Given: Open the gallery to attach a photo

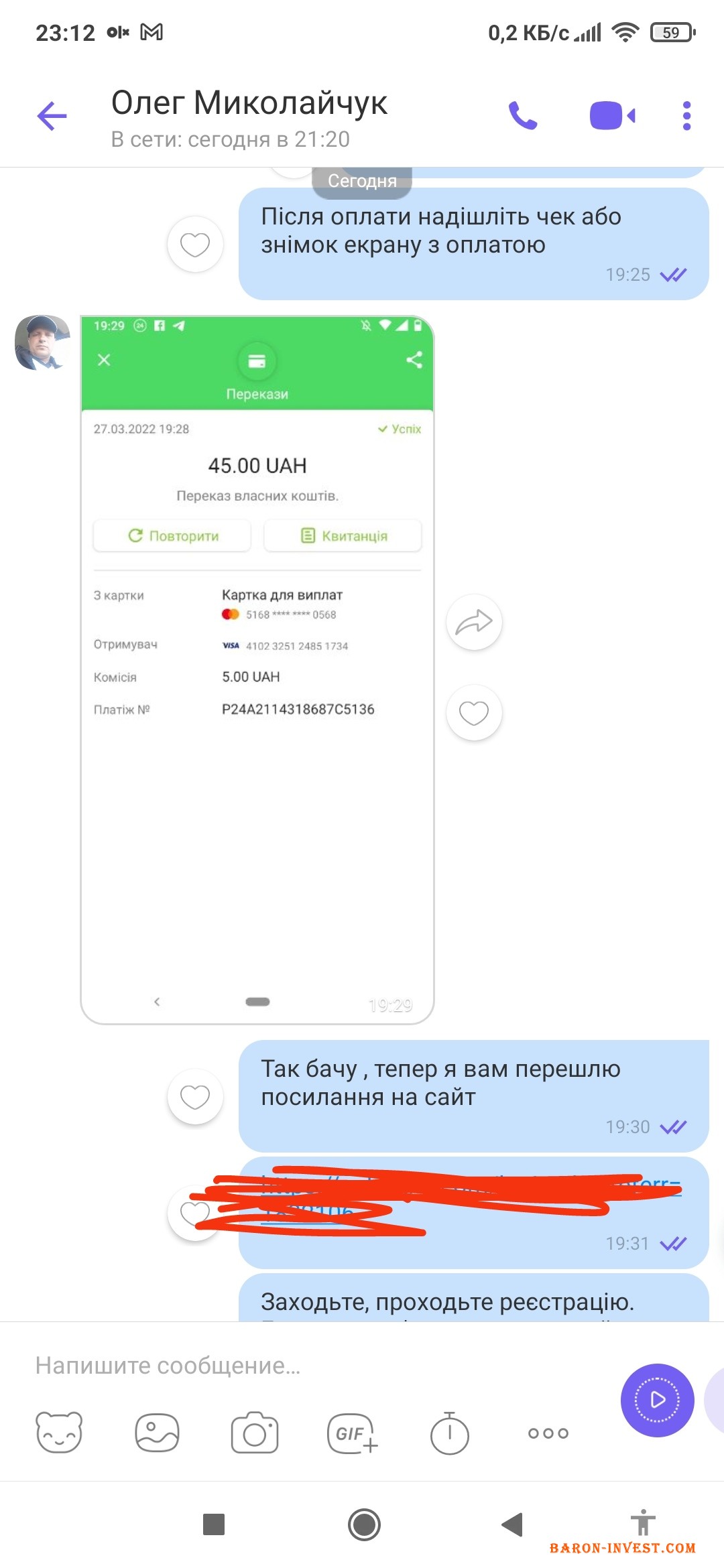Looking at the screenshot, I should coord(157,1433).
